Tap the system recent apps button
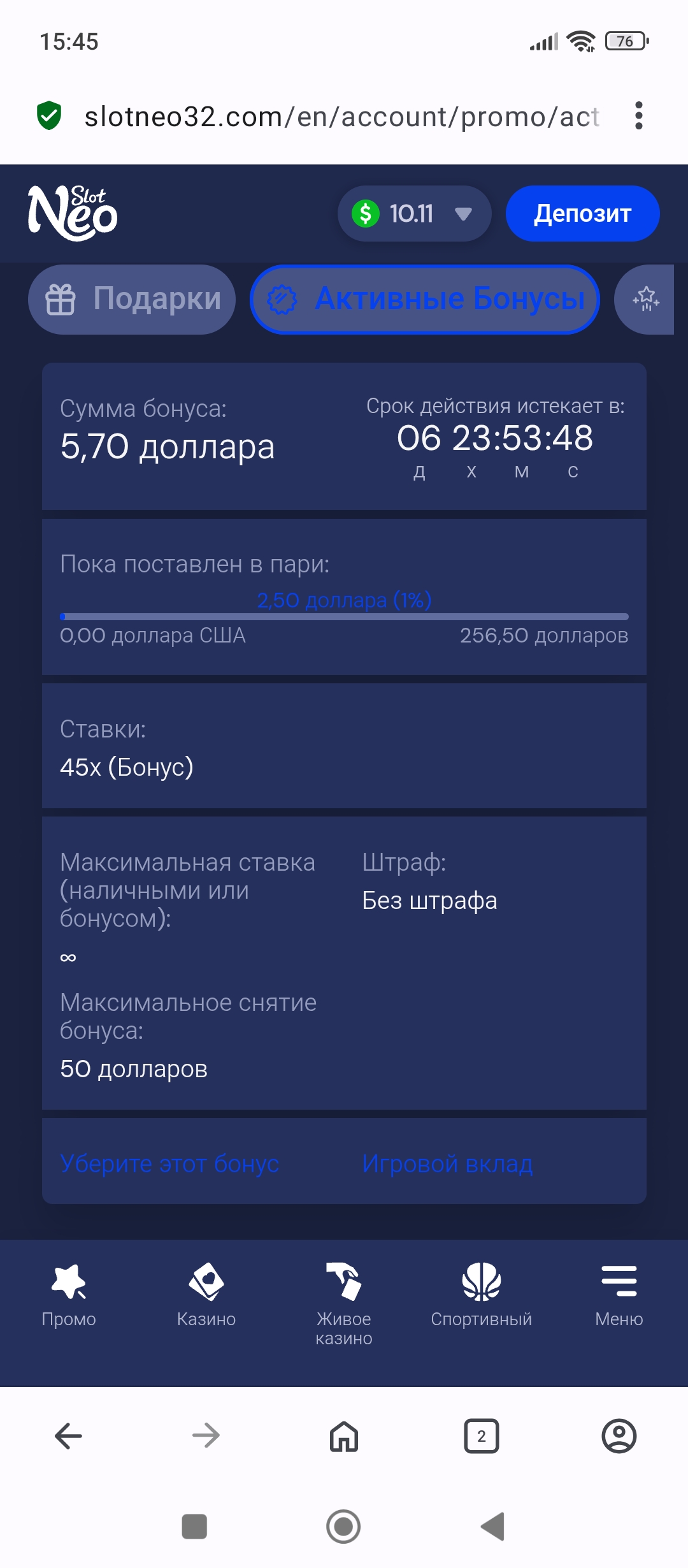This screenshot has width=688, height=1568. pos(194,1527)
